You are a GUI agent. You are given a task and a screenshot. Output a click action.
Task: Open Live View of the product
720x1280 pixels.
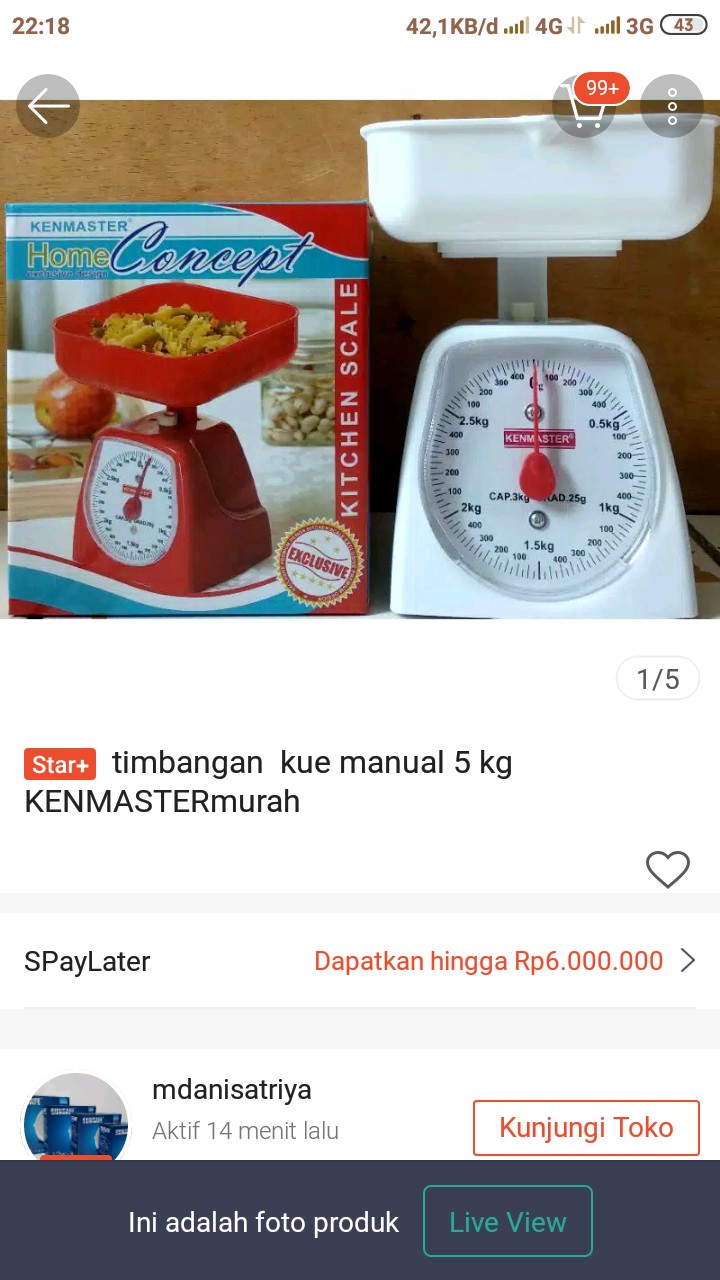point(508,1221)
